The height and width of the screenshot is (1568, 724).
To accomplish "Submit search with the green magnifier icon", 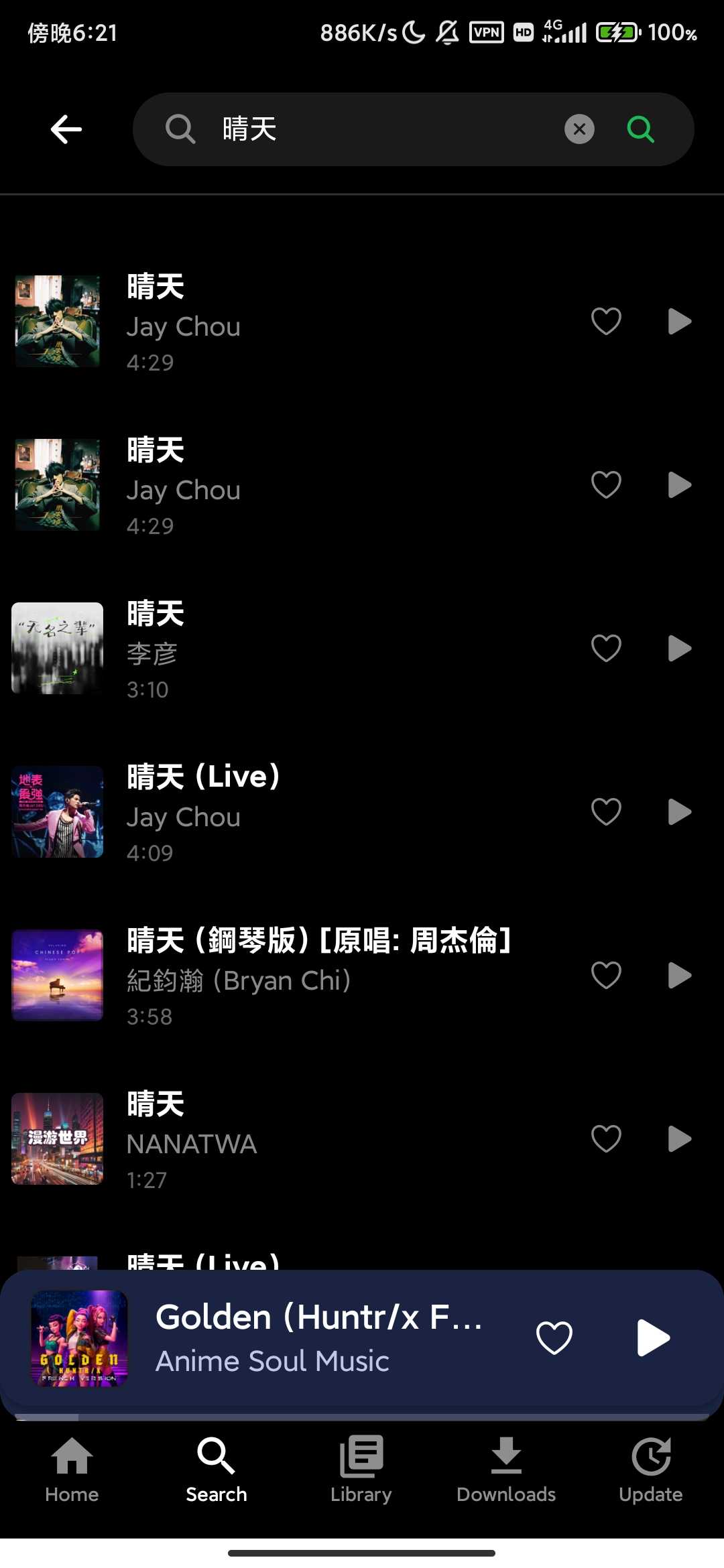I will (x=640, y=129).
